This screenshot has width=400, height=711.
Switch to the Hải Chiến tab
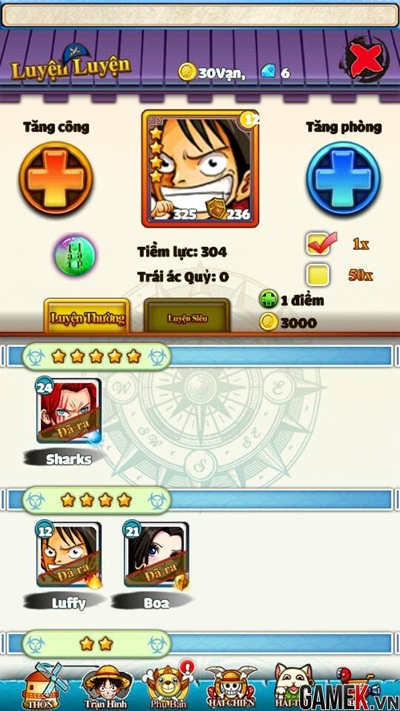[231, 687]
